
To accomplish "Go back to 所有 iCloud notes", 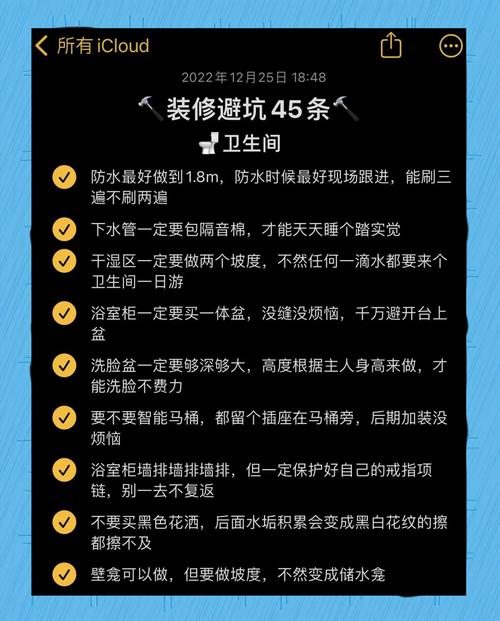I will (92, 46).
